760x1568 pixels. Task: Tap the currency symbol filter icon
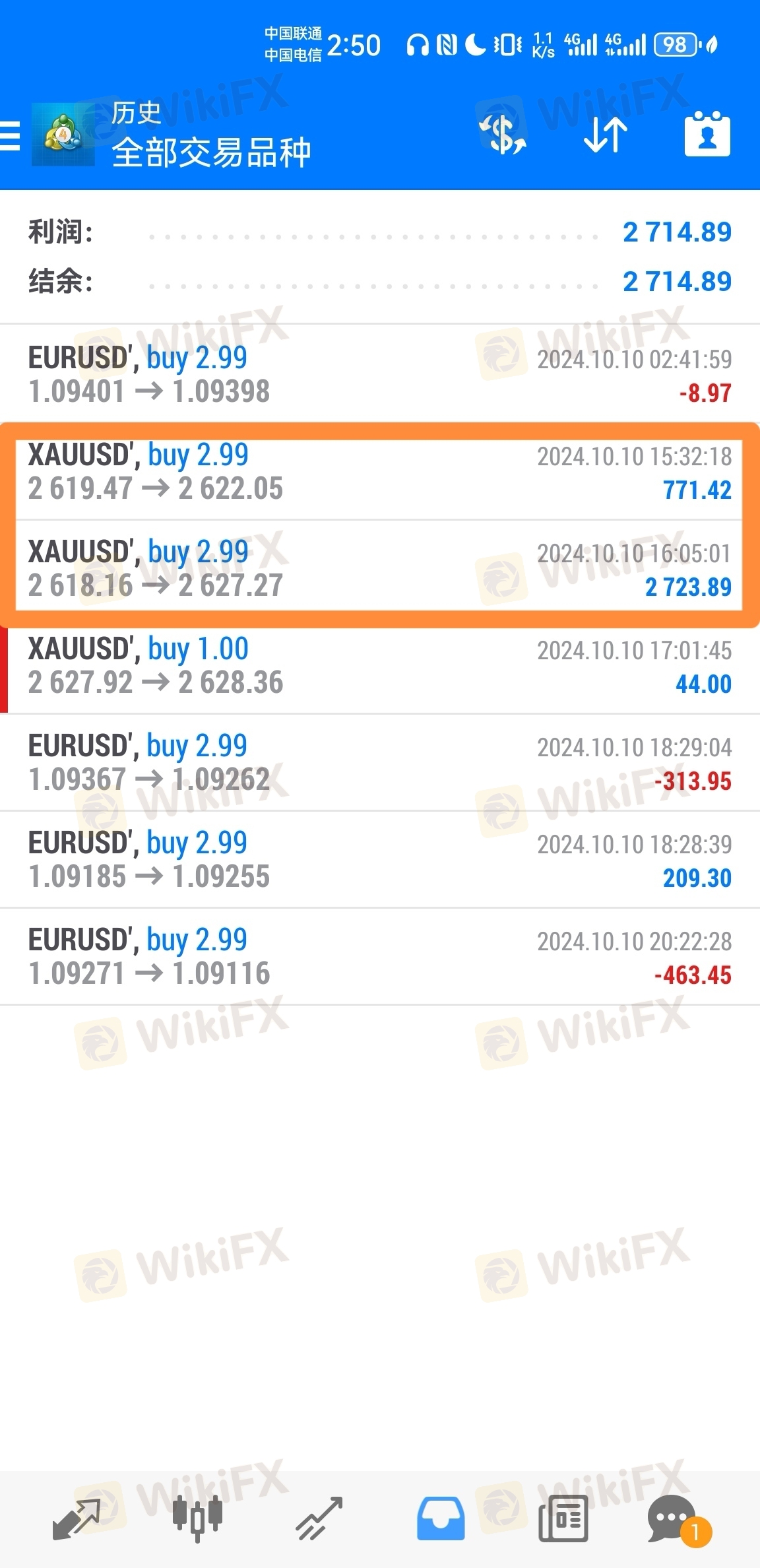click(503, 135)
